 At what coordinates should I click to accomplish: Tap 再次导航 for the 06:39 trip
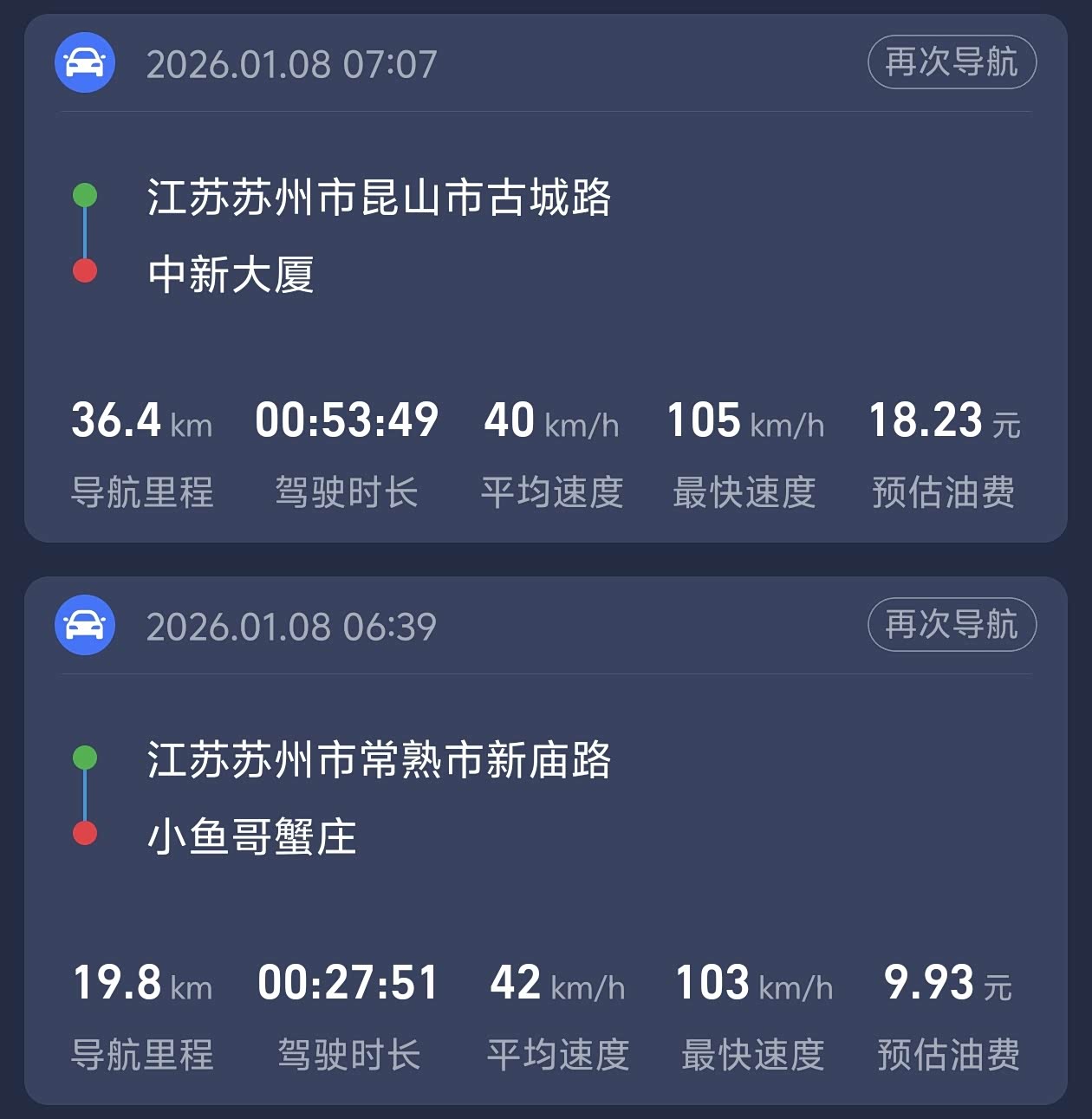click(952, 624)
